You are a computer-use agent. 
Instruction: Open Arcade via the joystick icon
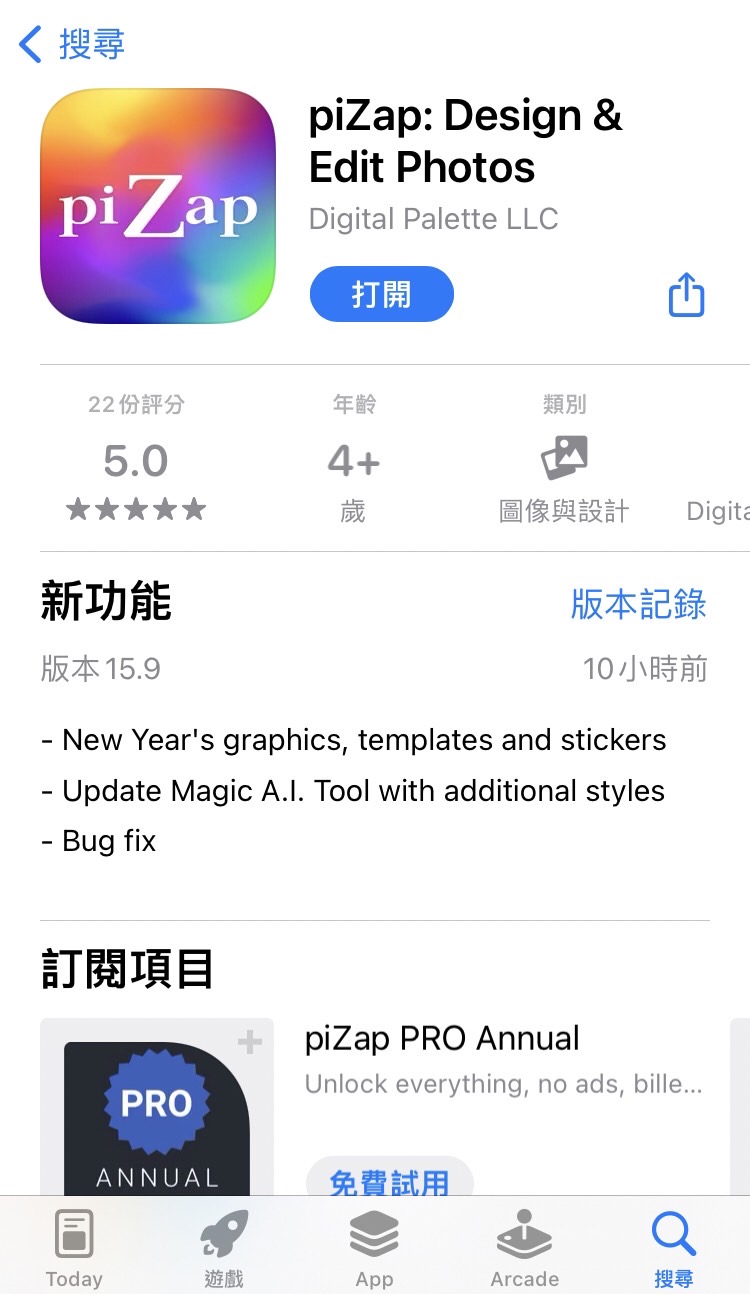click(x=524, y=1231)
